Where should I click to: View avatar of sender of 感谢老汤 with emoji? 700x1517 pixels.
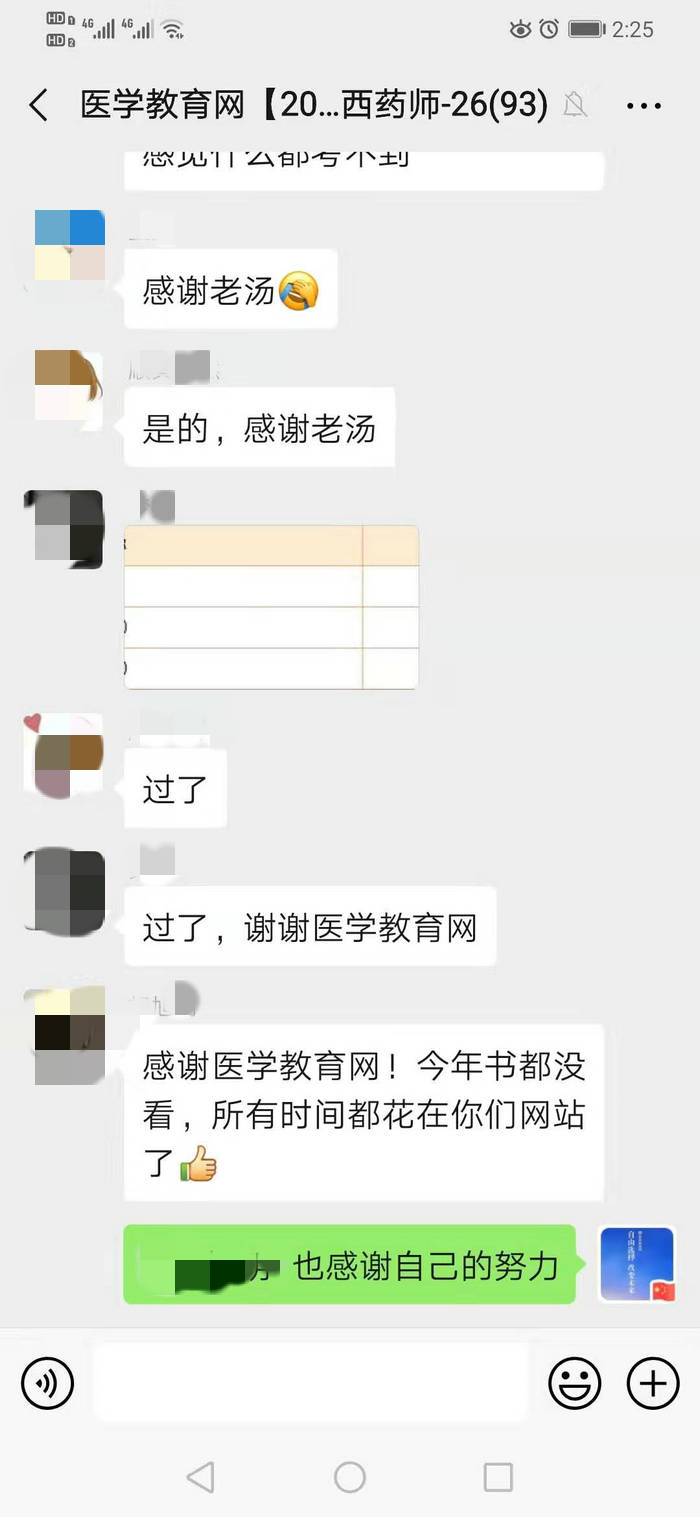pyautogui.click(x=69, y=245)
